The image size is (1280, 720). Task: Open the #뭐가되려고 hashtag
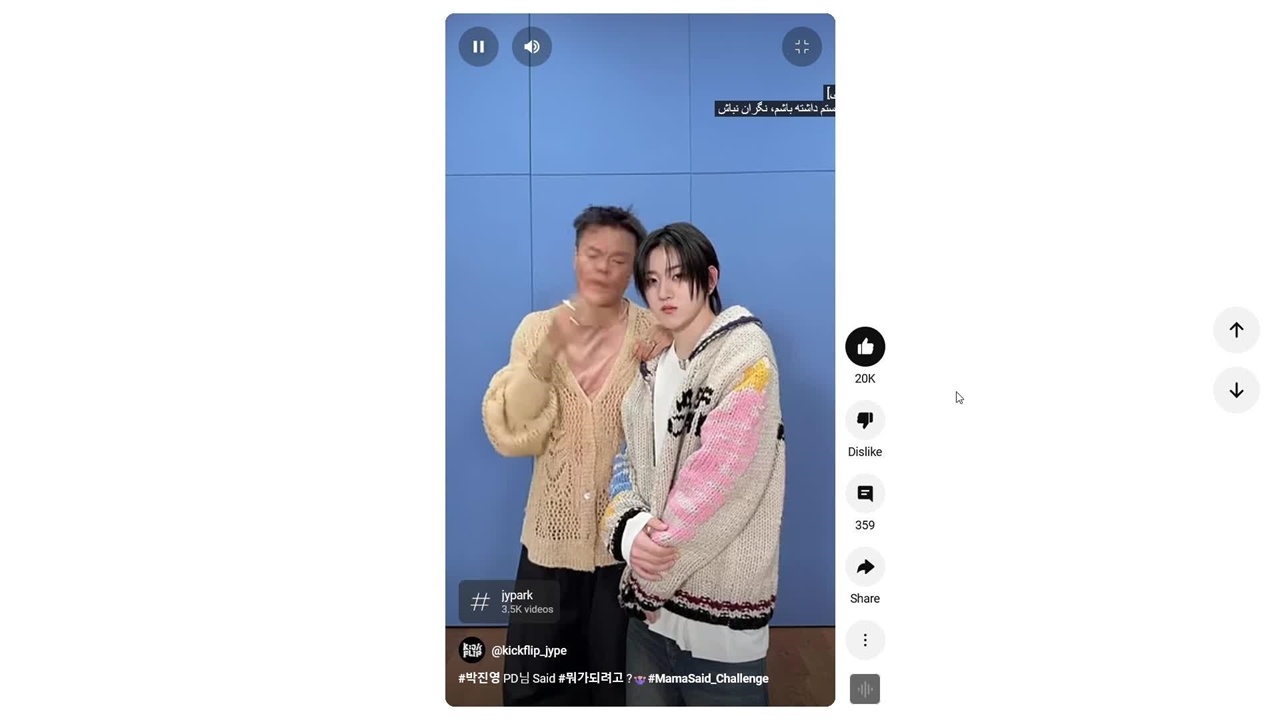590,679
